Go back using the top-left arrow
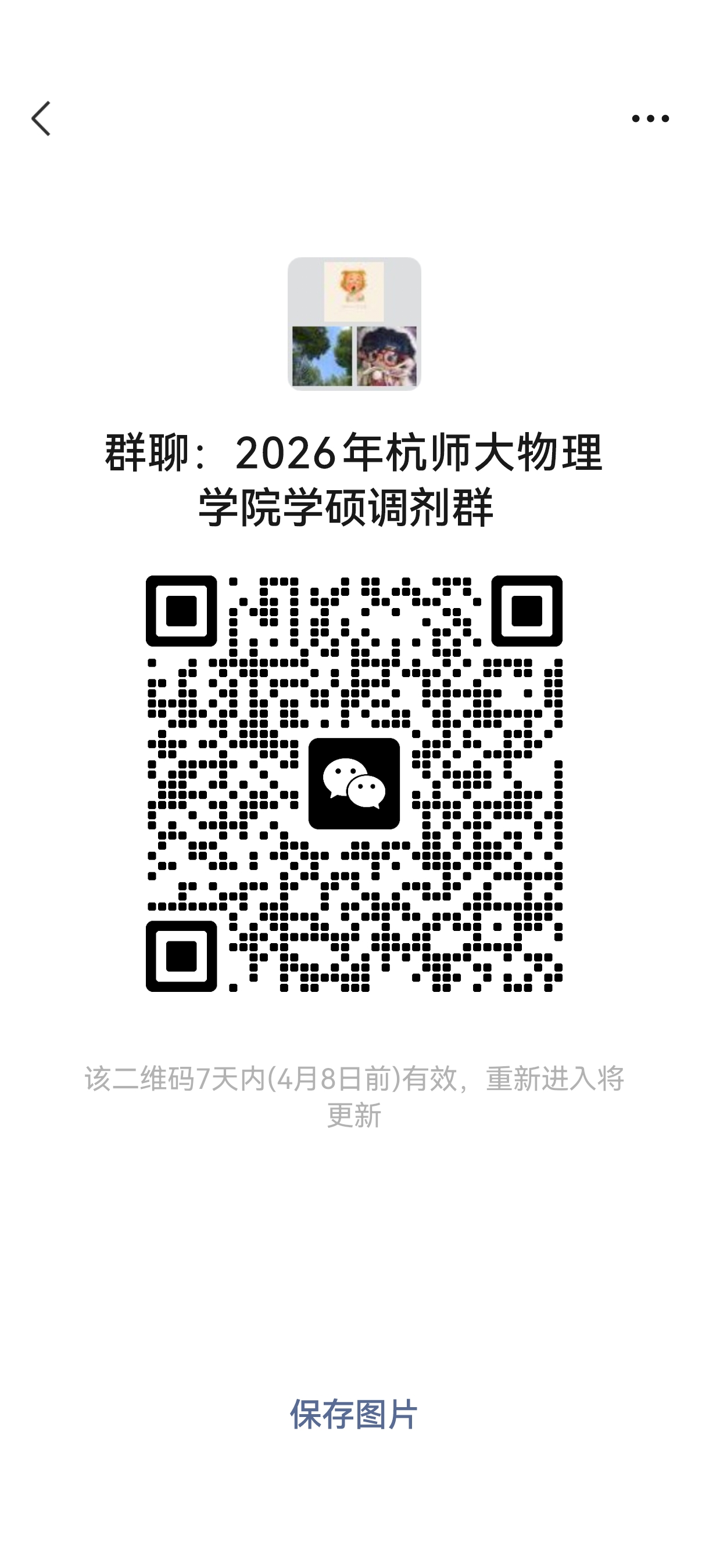Viewport: 709px width, 1568px height. click(x=41, y=118)
